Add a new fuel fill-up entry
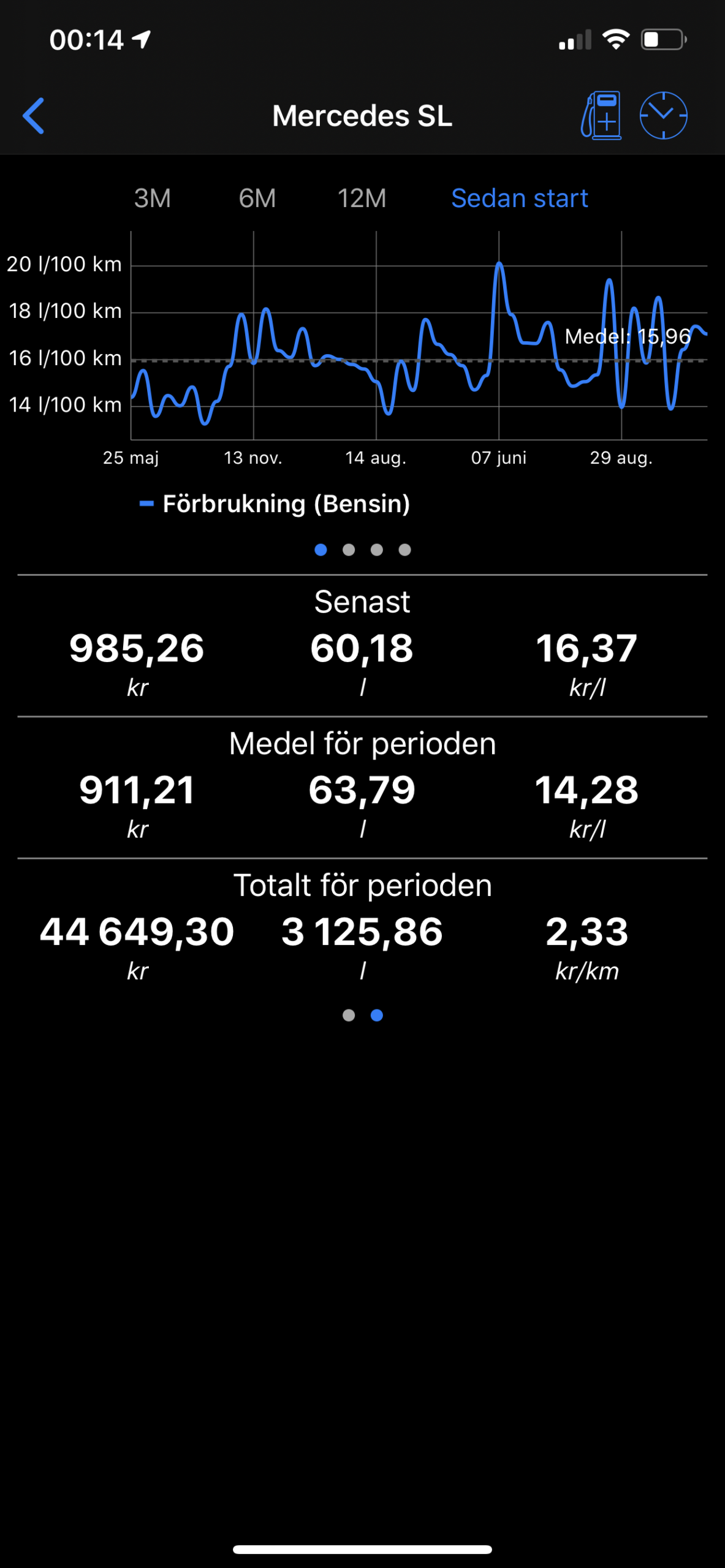The image size is (725, 1568). (x=601, y=116)
